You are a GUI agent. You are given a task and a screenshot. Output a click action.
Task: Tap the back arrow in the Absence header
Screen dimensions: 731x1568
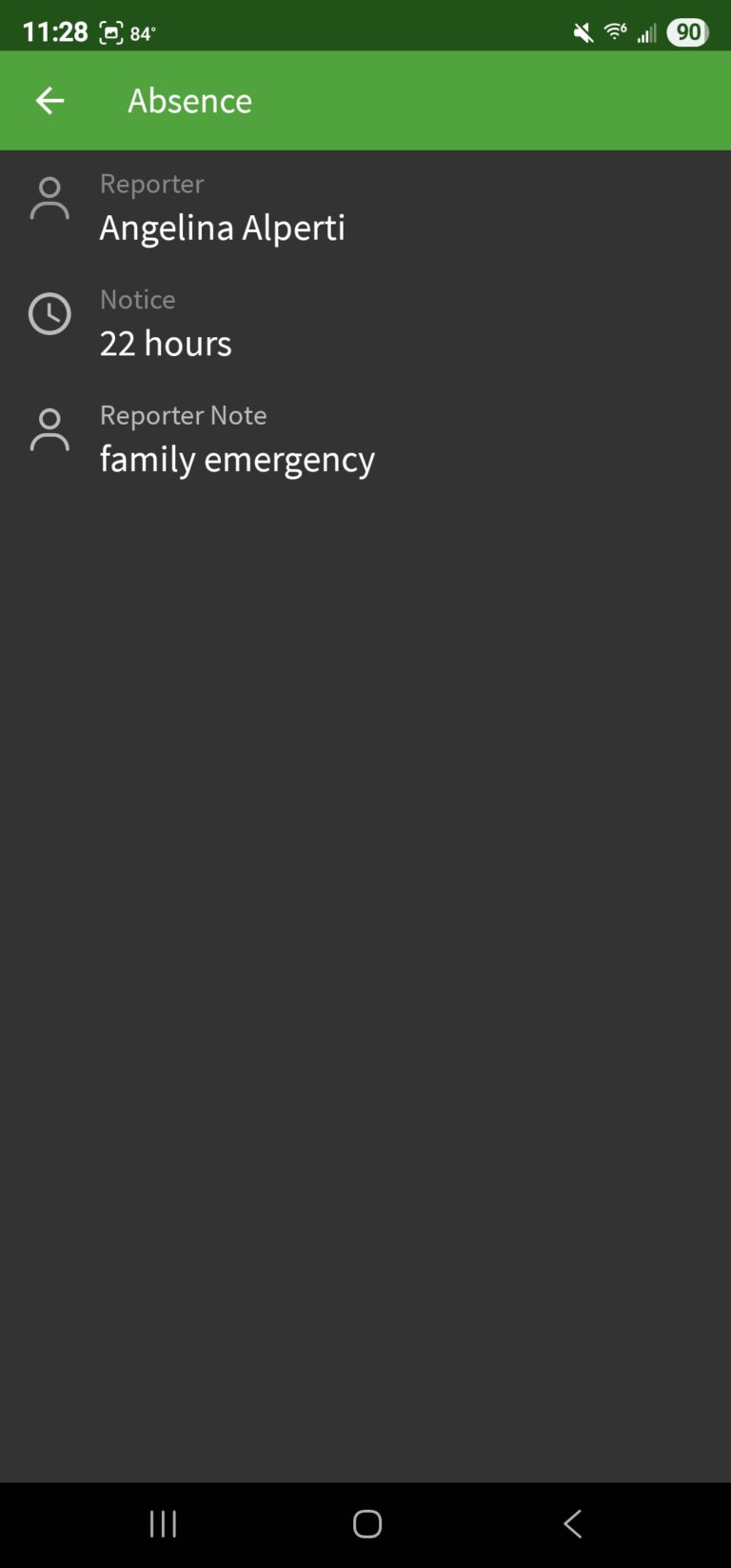49,100
